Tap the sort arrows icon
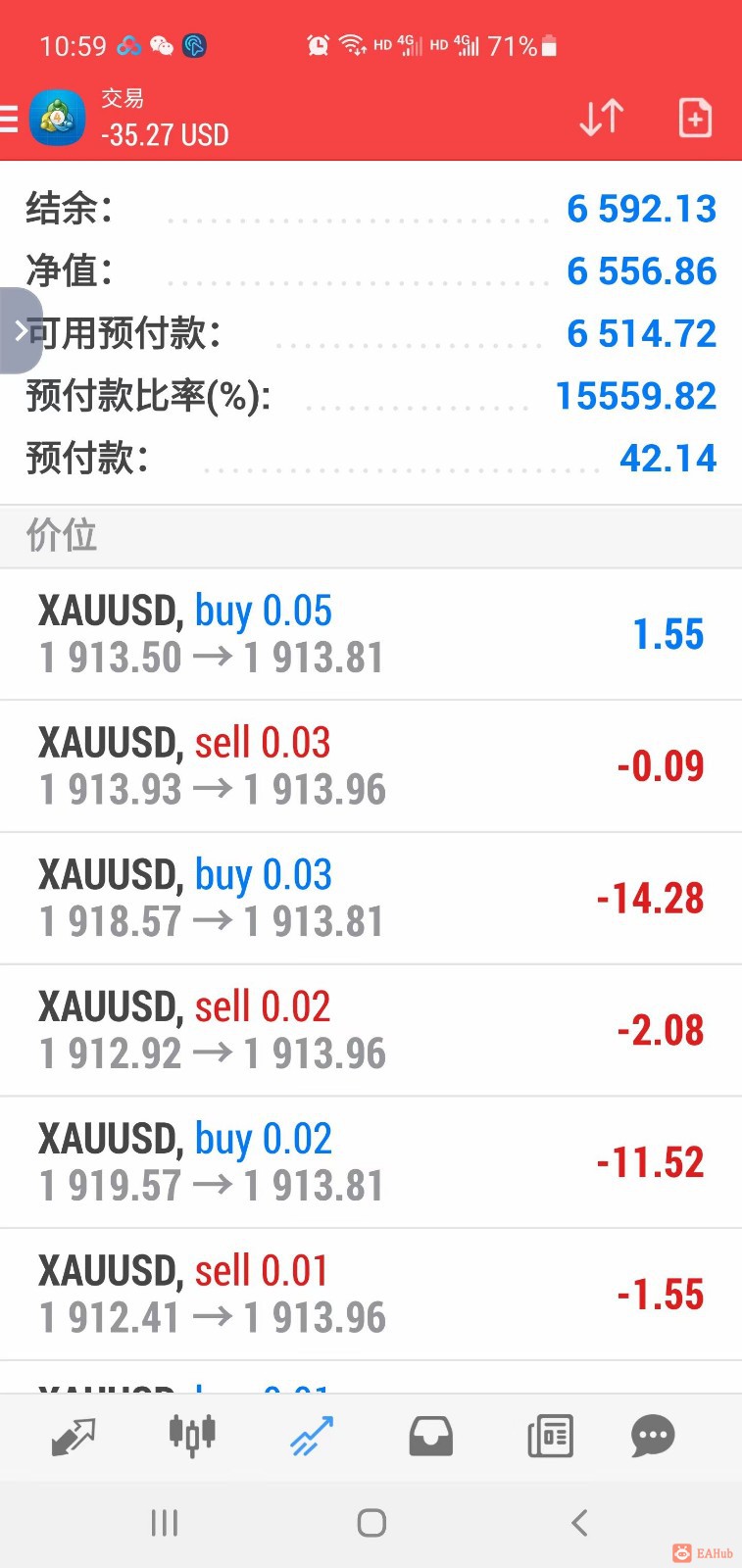The height and width of the screenshot is (1568, 742). (601, 119)
